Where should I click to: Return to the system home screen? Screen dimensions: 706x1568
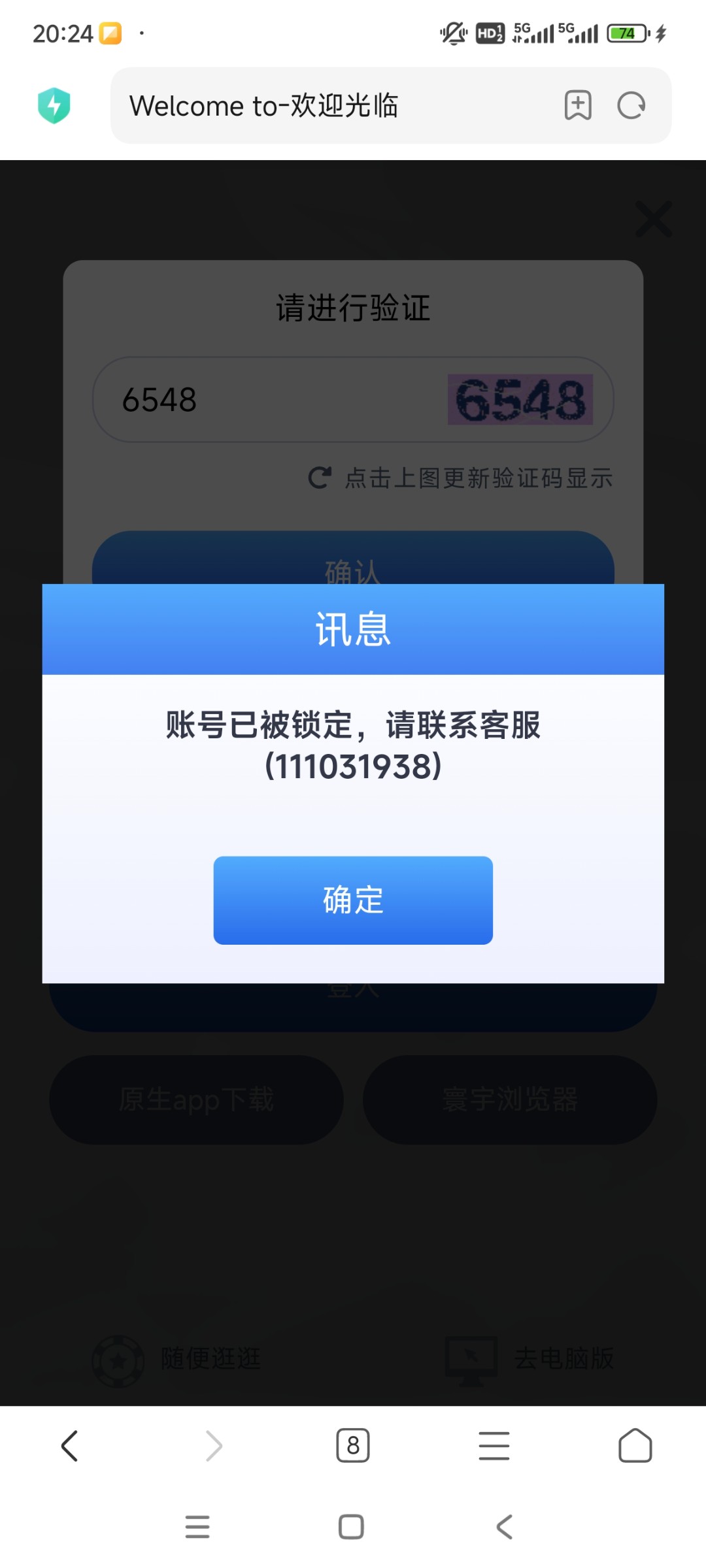pyautogui.click(x=351, y=1527)
